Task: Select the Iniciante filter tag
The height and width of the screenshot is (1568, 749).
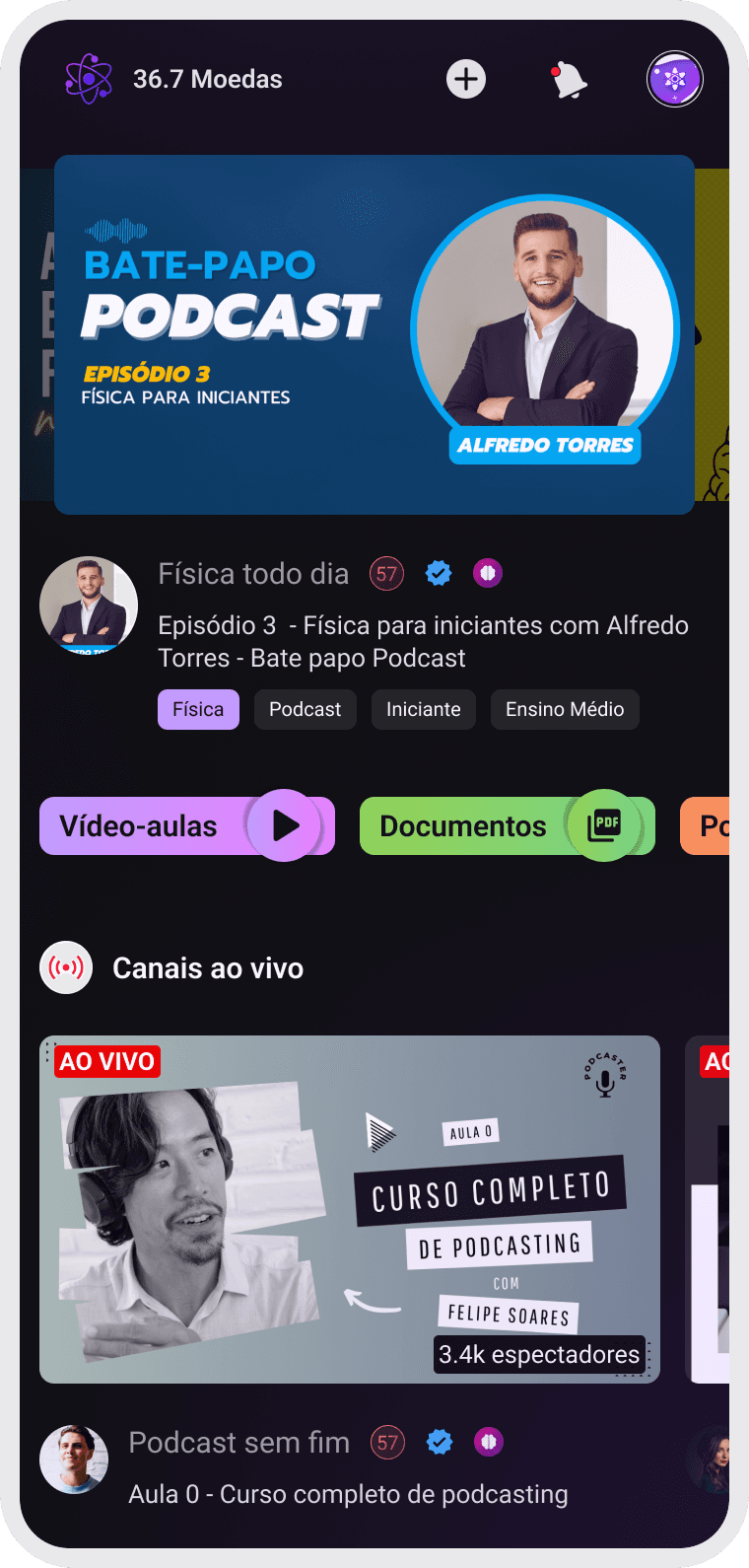Action: coord(423,709)
